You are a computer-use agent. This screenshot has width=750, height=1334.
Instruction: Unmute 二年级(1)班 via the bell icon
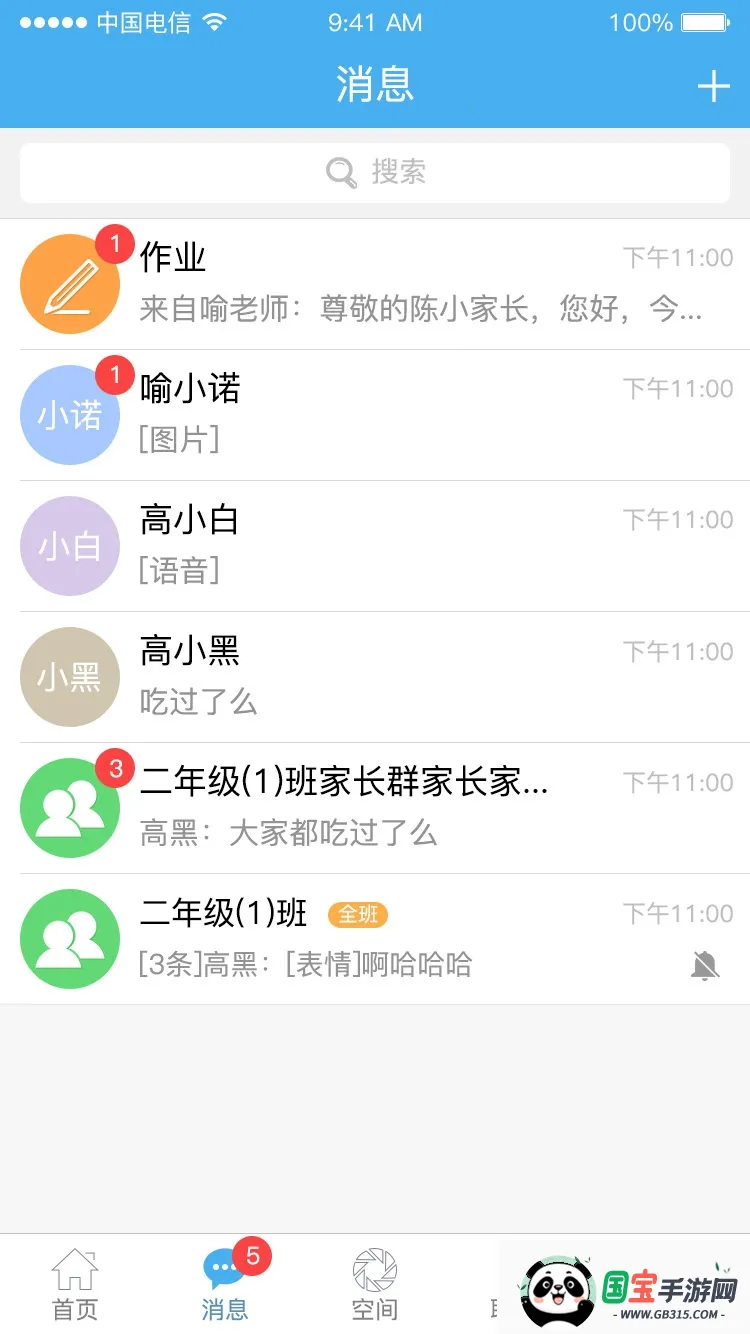(x=707, y=965)
